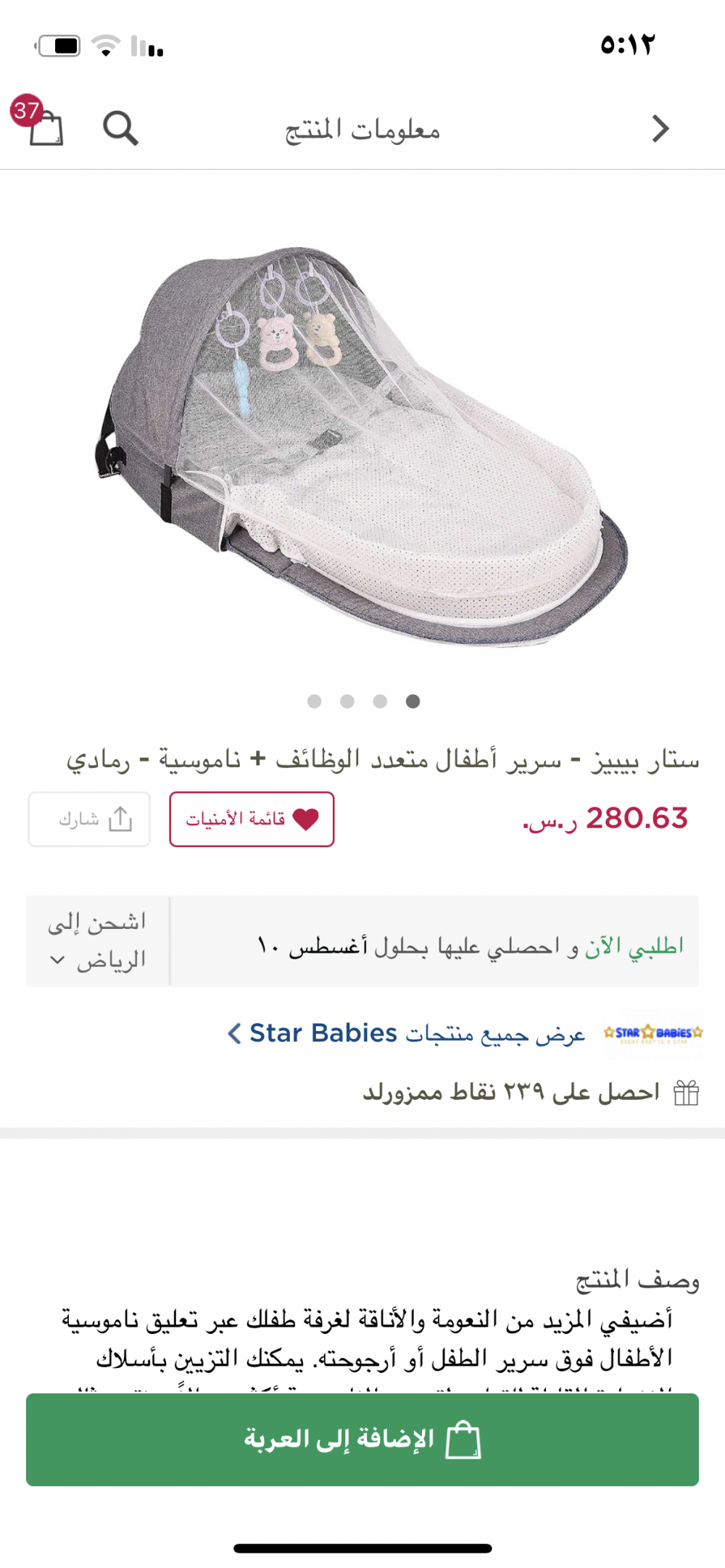The image size is (725, 1568).
Task: Open the search magnifier icon
Action: click(120, 128)
